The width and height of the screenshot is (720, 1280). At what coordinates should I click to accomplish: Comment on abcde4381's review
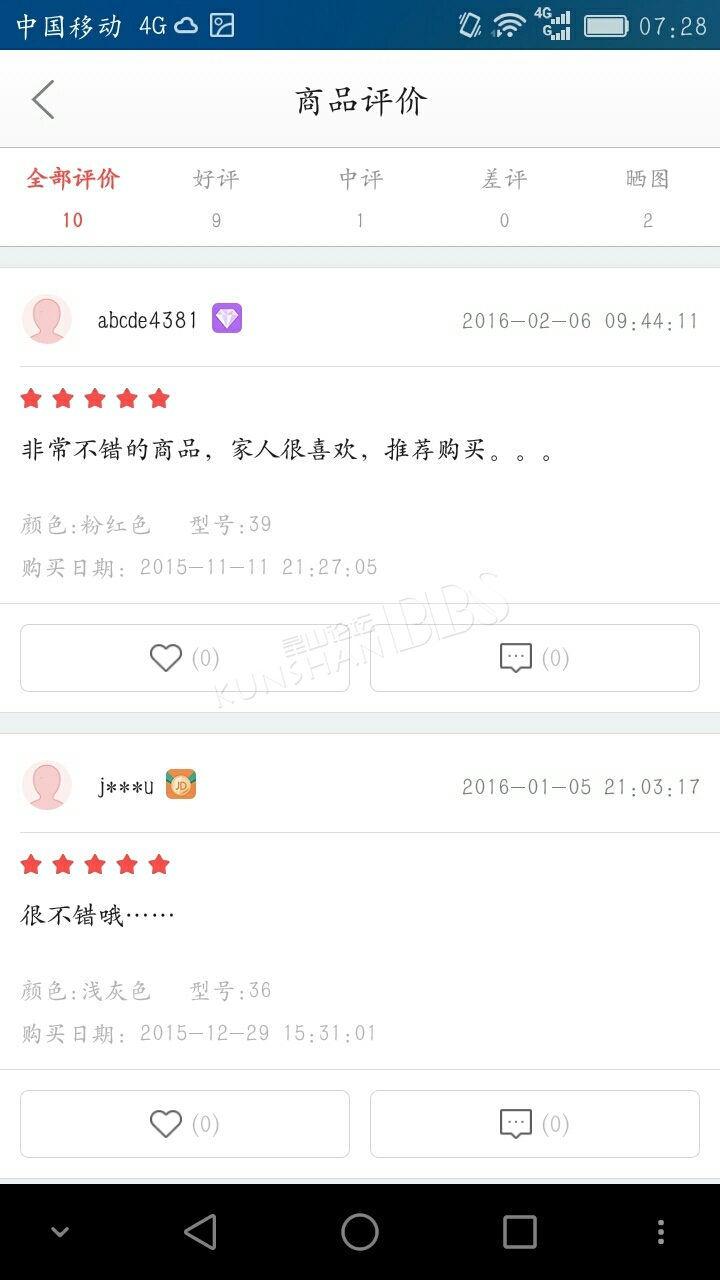tap(535, 658)
